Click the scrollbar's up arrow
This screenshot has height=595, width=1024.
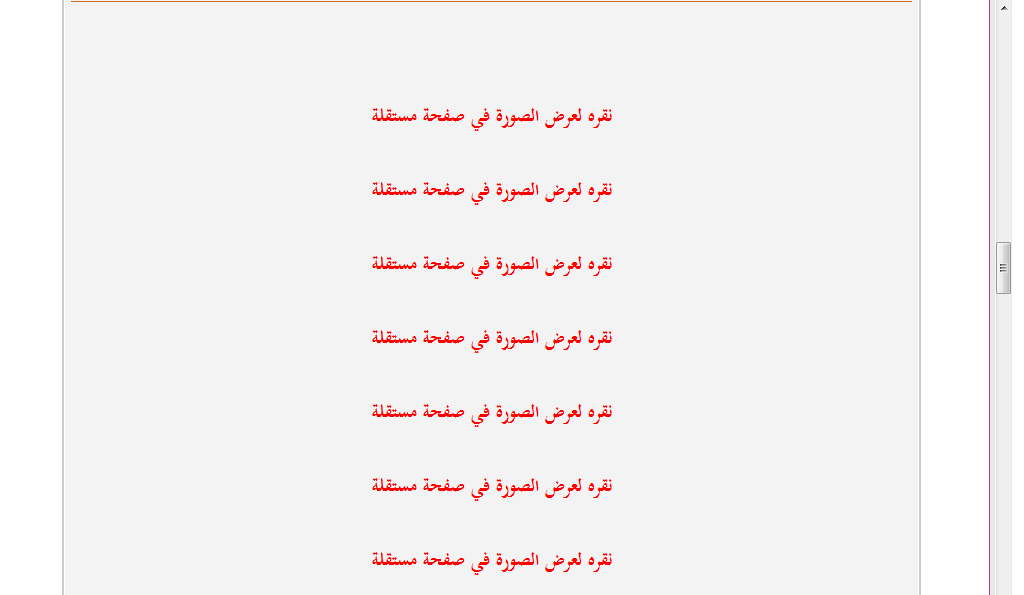[x=1003, y=6]
